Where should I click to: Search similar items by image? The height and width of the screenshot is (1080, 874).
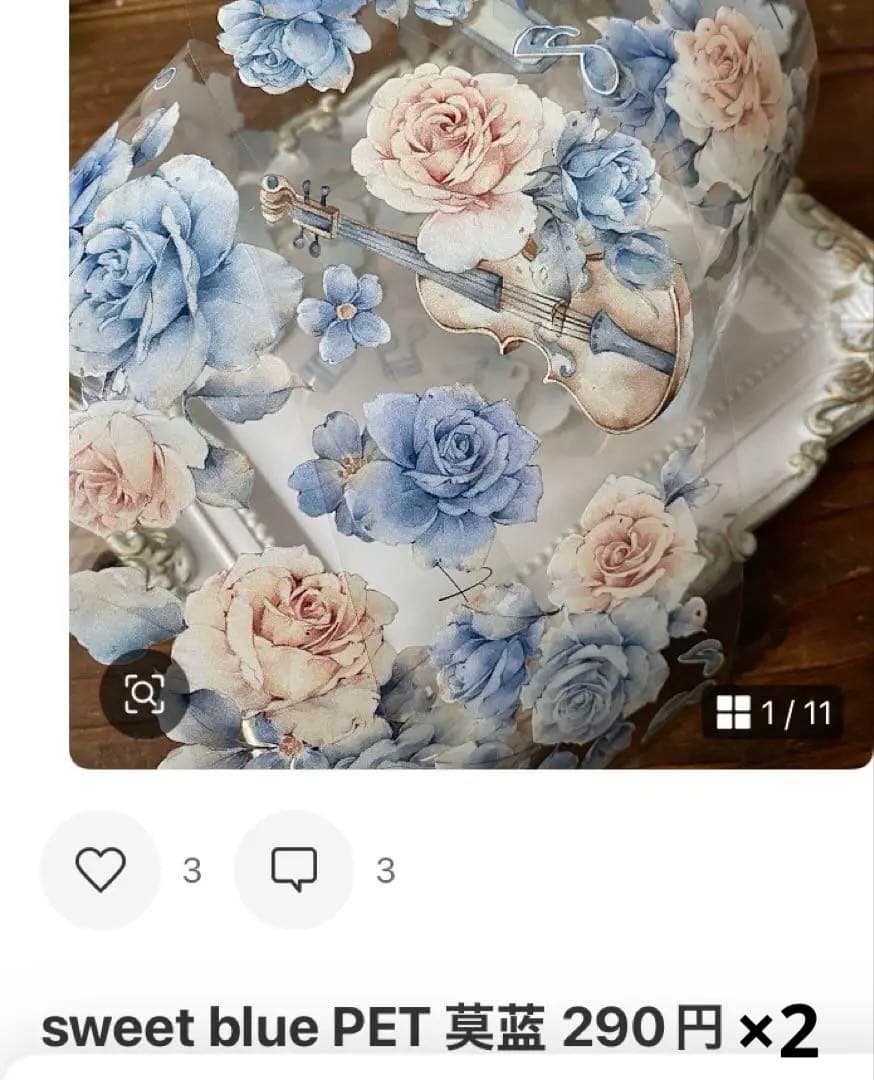click(144, 693)
